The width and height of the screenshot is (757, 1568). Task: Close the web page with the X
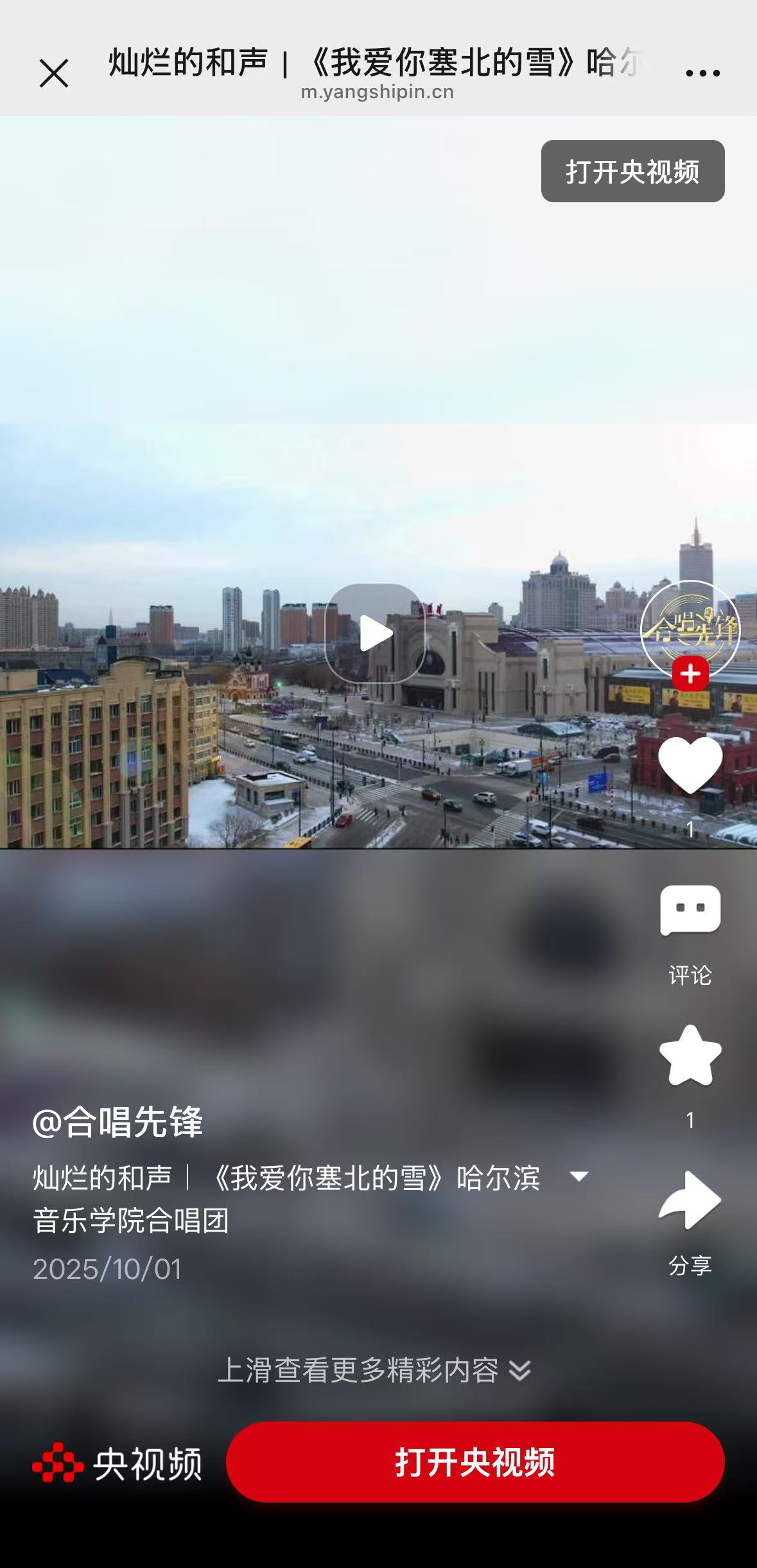54,73
